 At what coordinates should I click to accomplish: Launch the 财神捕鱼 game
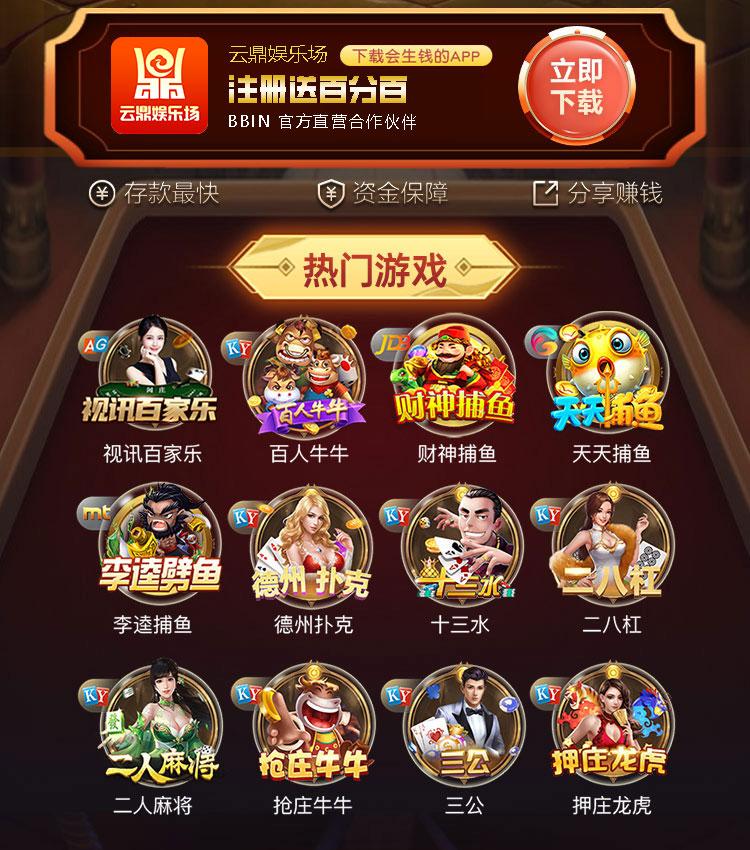click(x=456, y=378)
